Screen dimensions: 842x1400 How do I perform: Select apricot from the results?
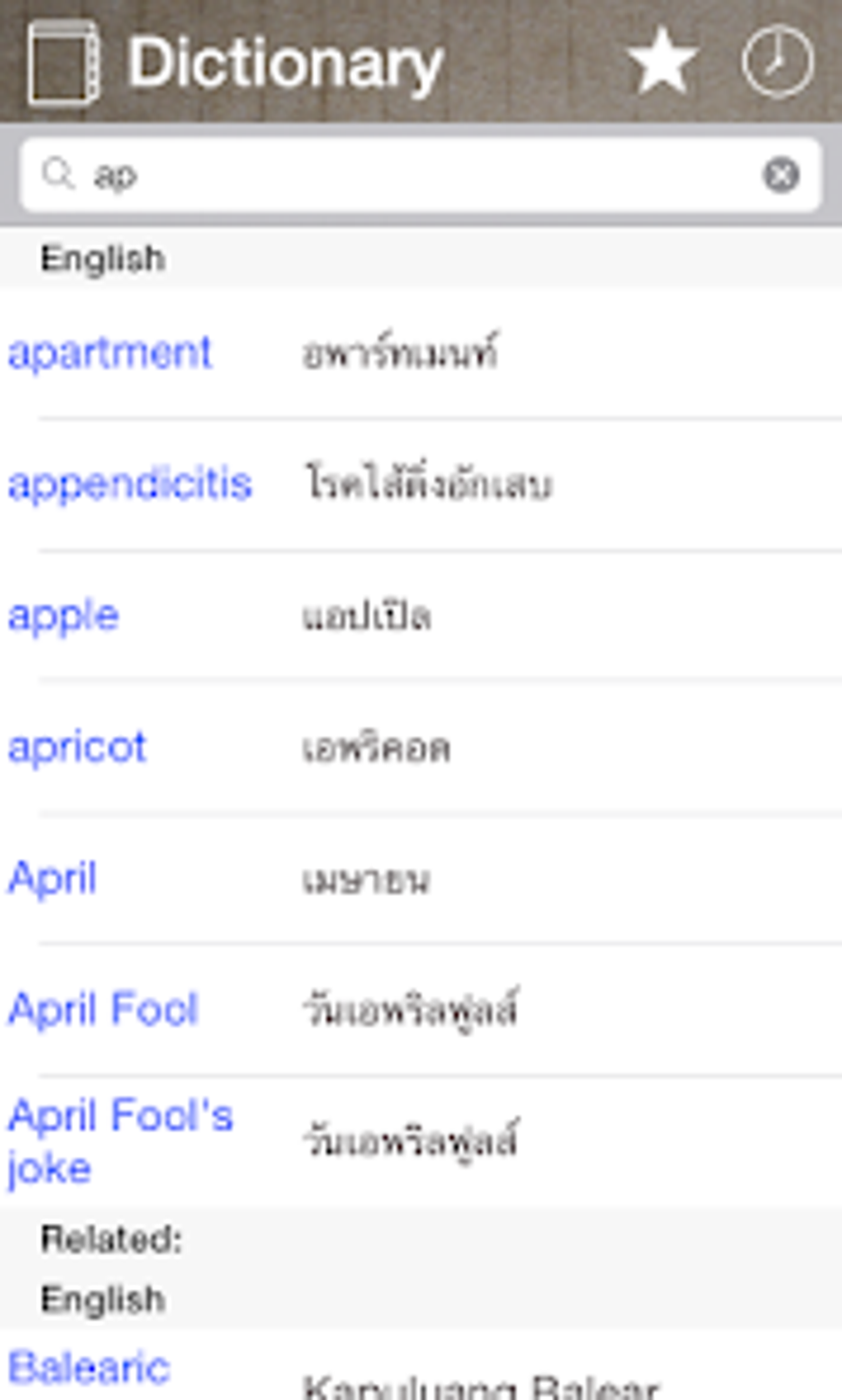[x=78, y=745]
